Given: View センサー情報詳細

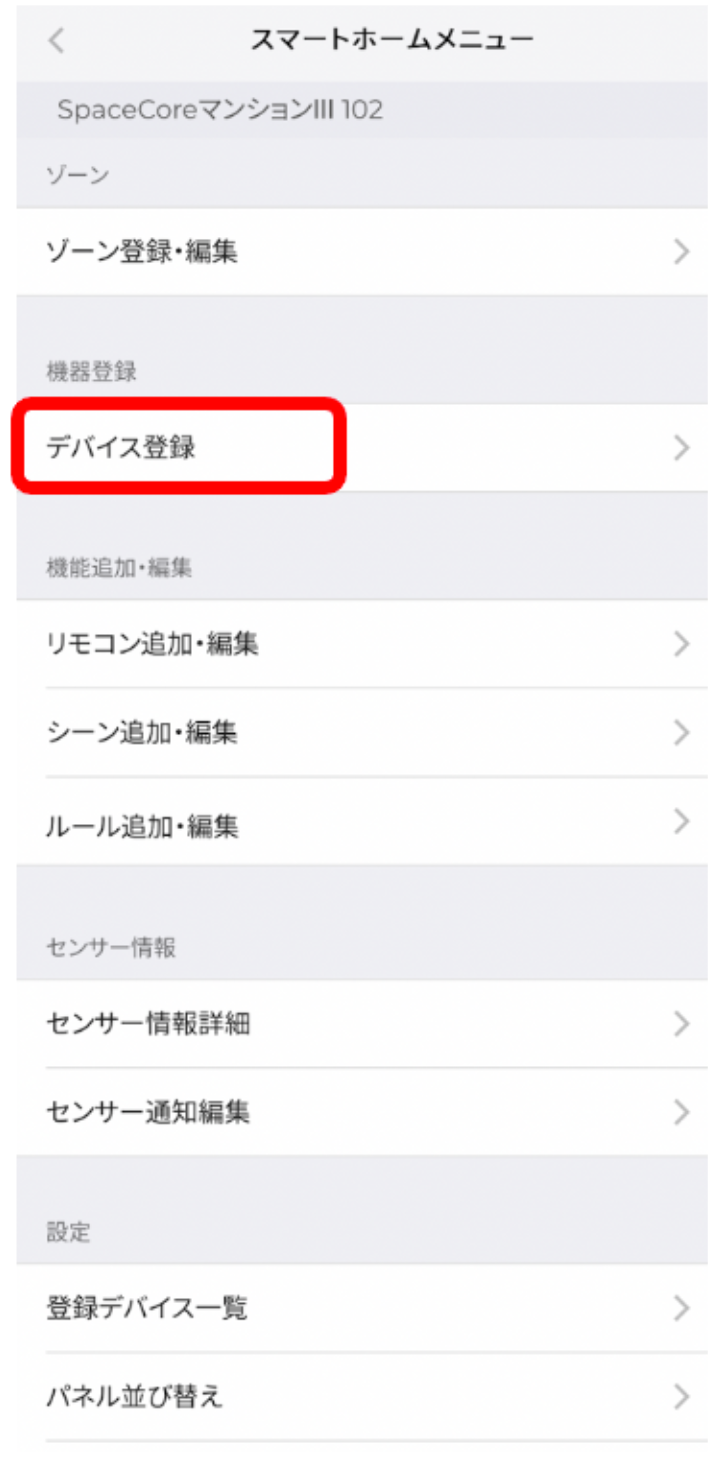Looking at the screenshot, I should point(362,1023).
